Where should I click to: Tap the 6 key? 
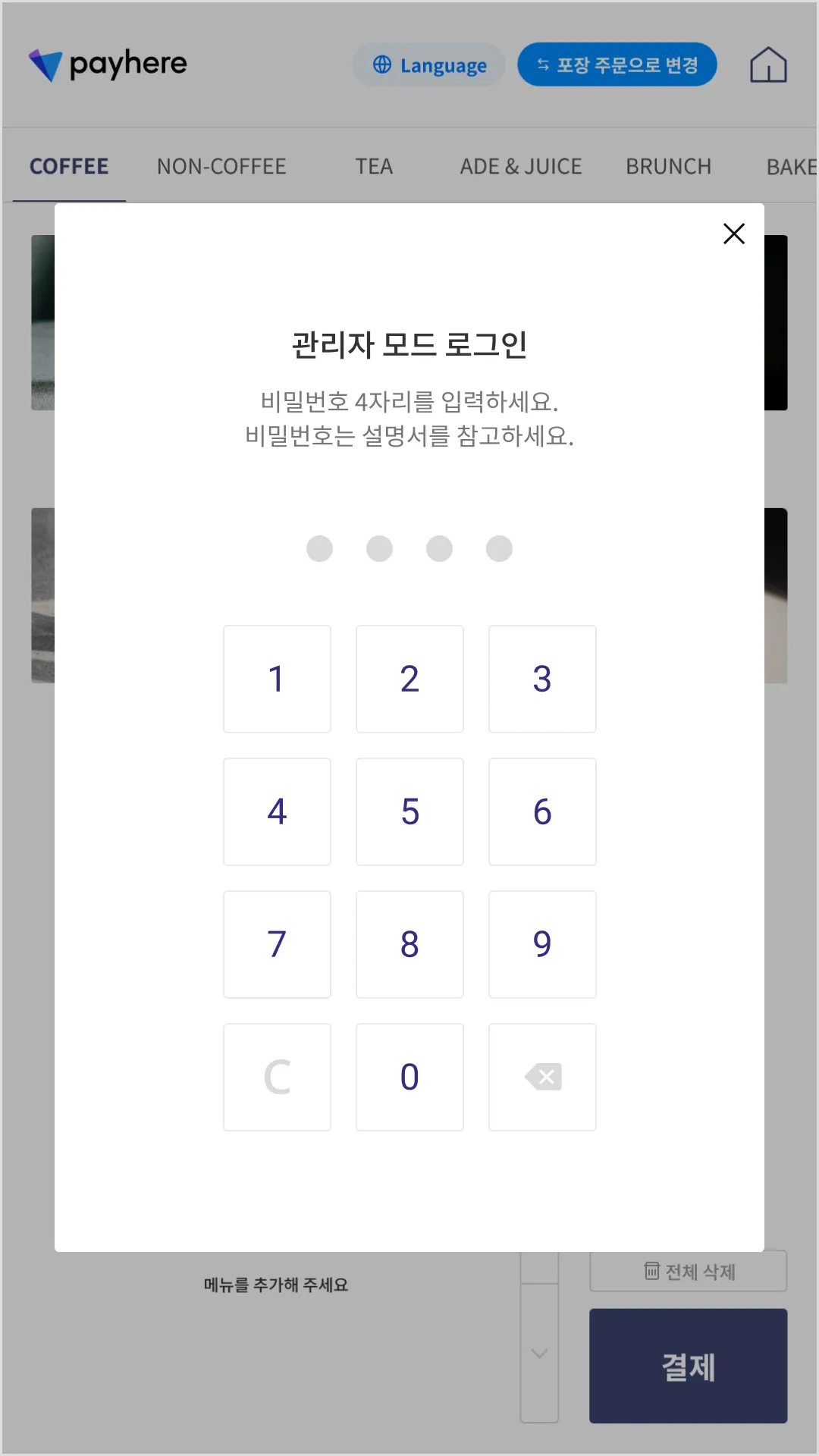pos(542,811)
